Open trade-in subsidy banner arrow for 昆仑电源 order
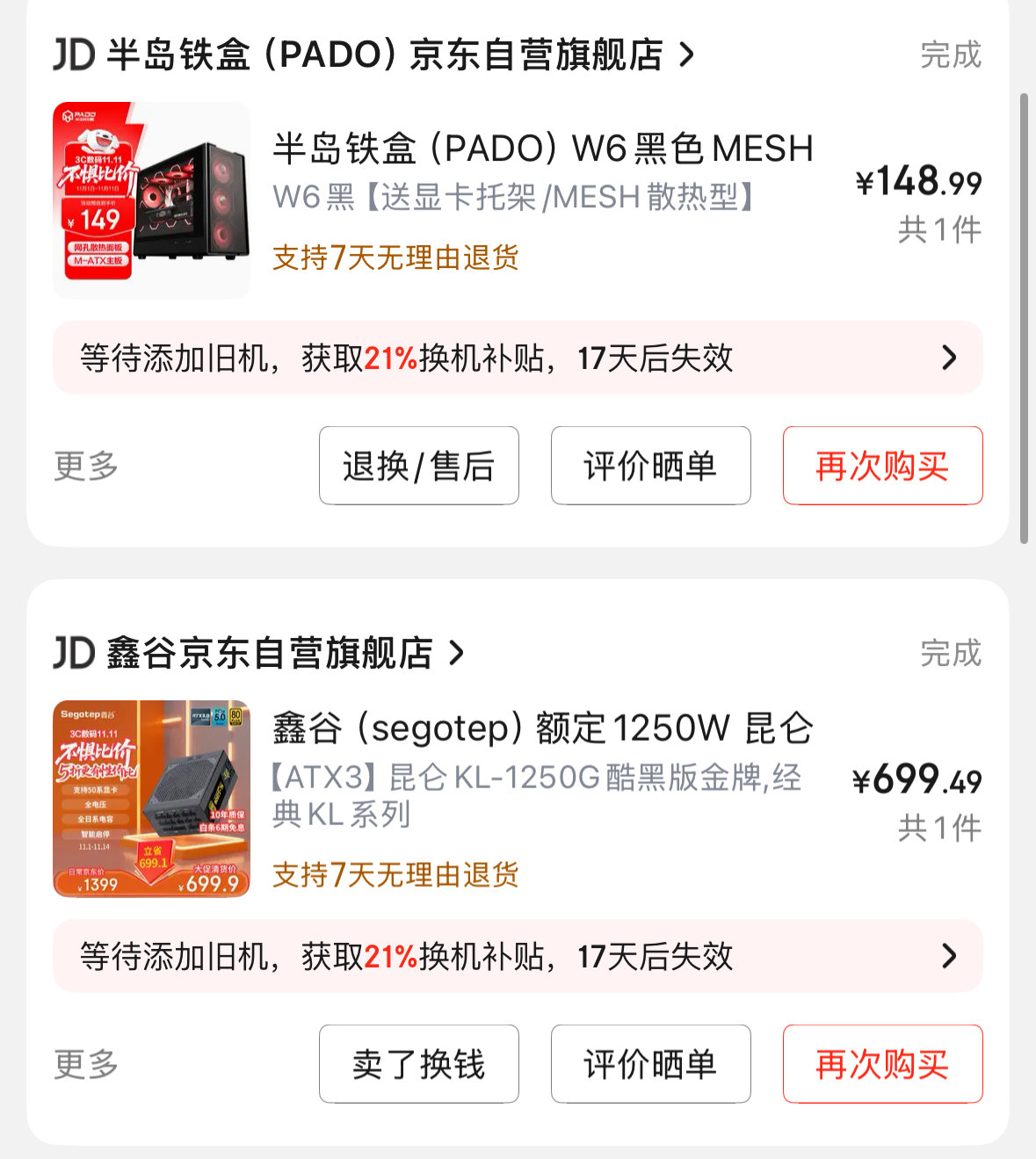This screenshot has width=1036, height=1159. click(947, 957)
